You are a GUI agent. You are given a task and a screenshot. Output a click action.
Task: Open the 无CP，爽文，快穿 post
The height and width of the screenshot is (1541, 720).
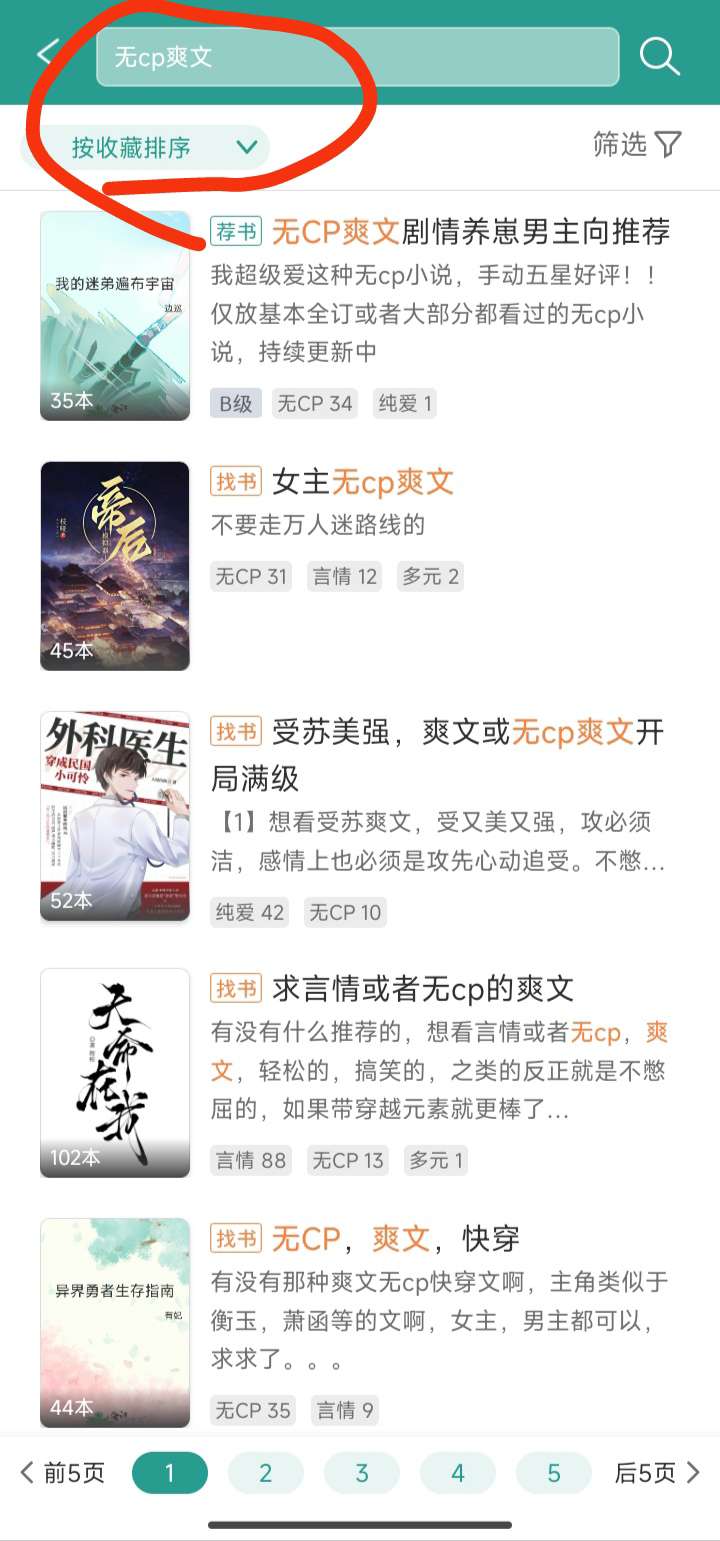point(396,1239)
